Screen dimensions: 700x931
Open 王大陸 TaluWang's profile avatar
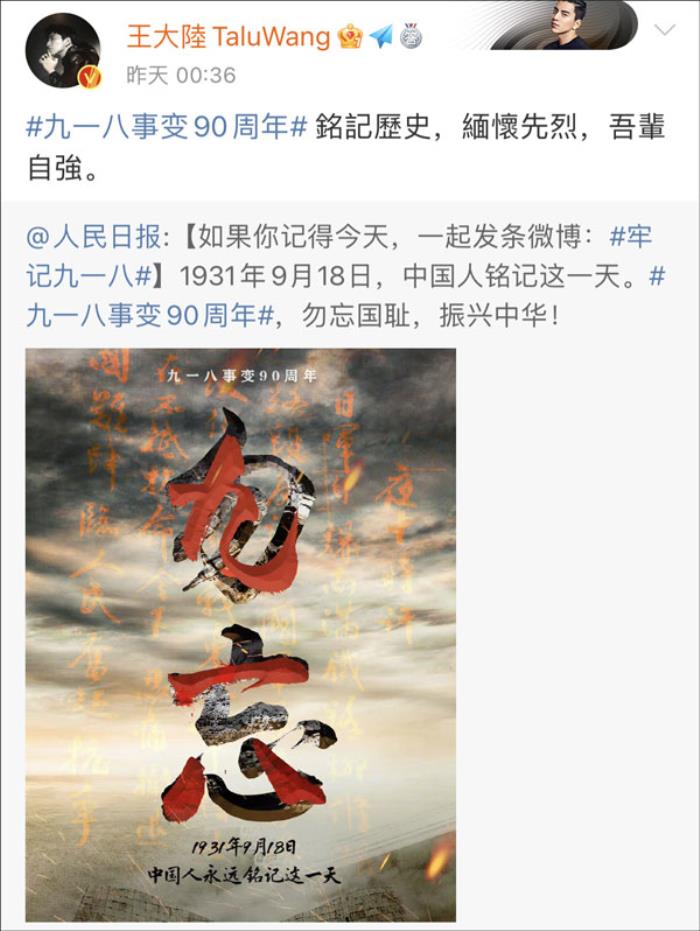(62, 50)
